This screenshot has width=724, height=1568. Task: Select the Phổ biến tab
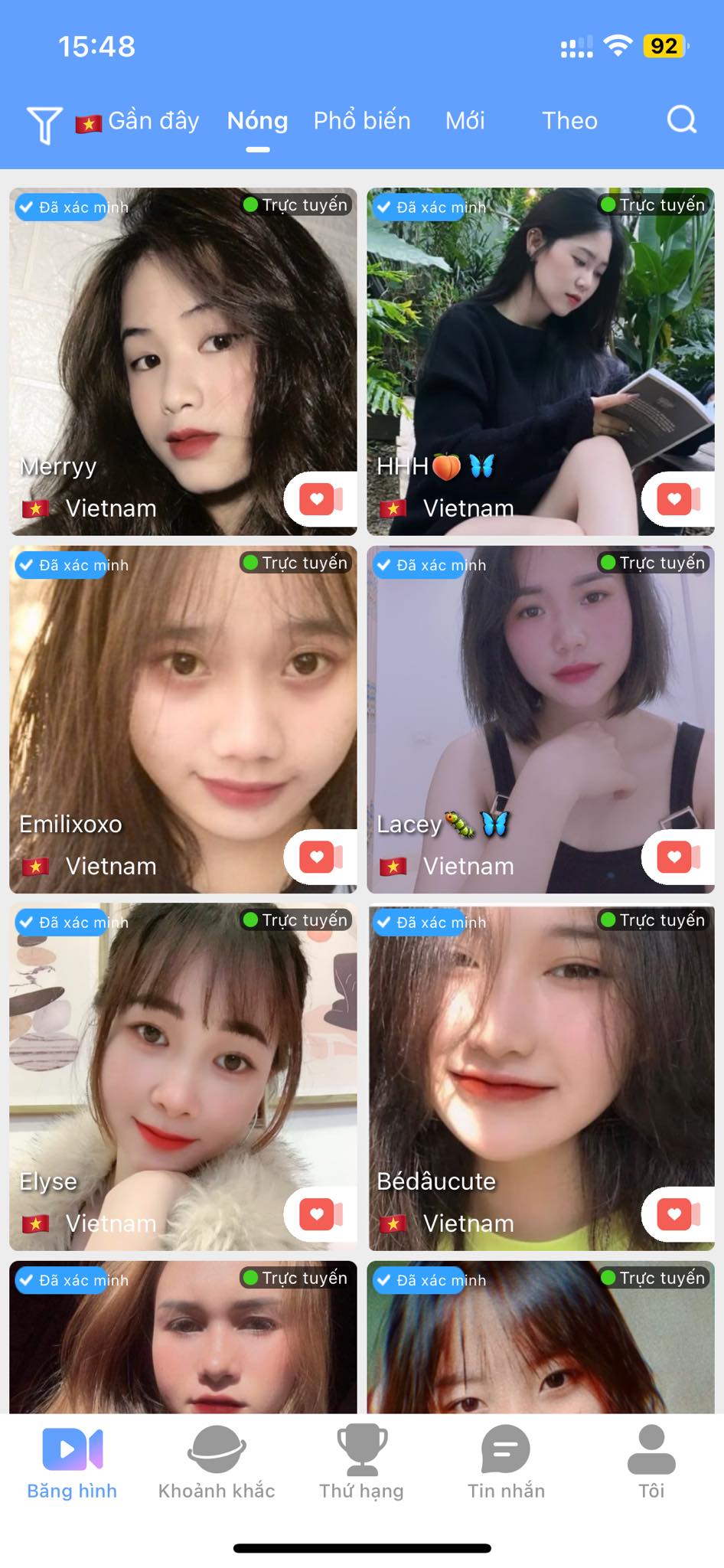tap(362, 121)
